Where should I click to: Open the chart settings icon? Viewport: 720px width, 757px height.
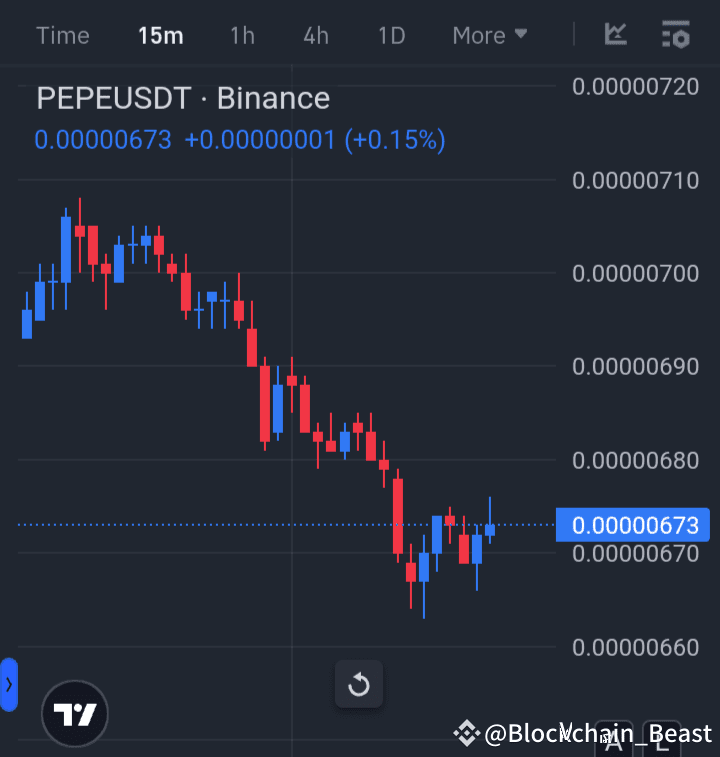tap(676, 35)
